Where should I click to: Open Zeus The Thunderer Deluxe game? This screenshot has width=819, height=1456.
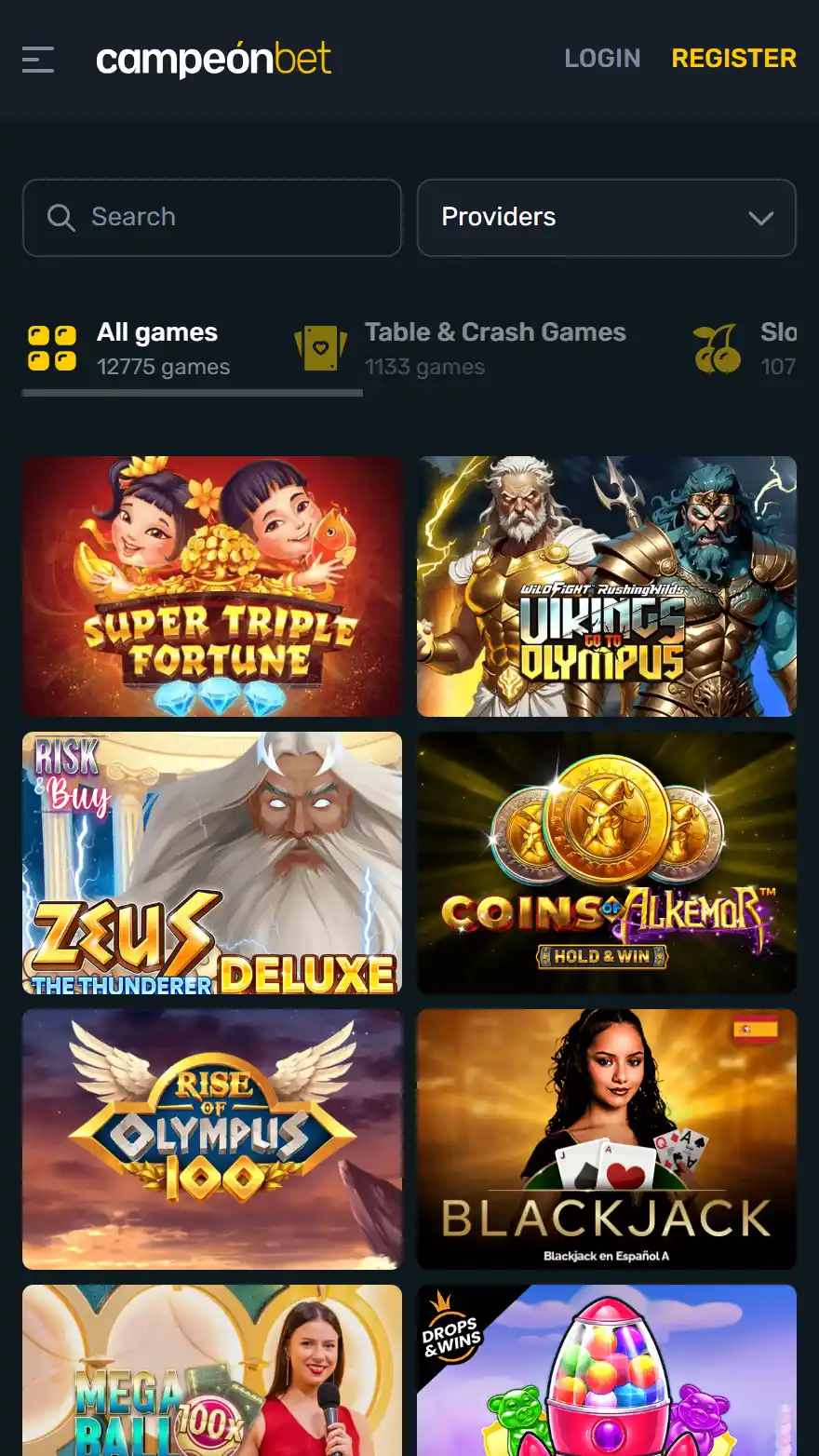212,863
